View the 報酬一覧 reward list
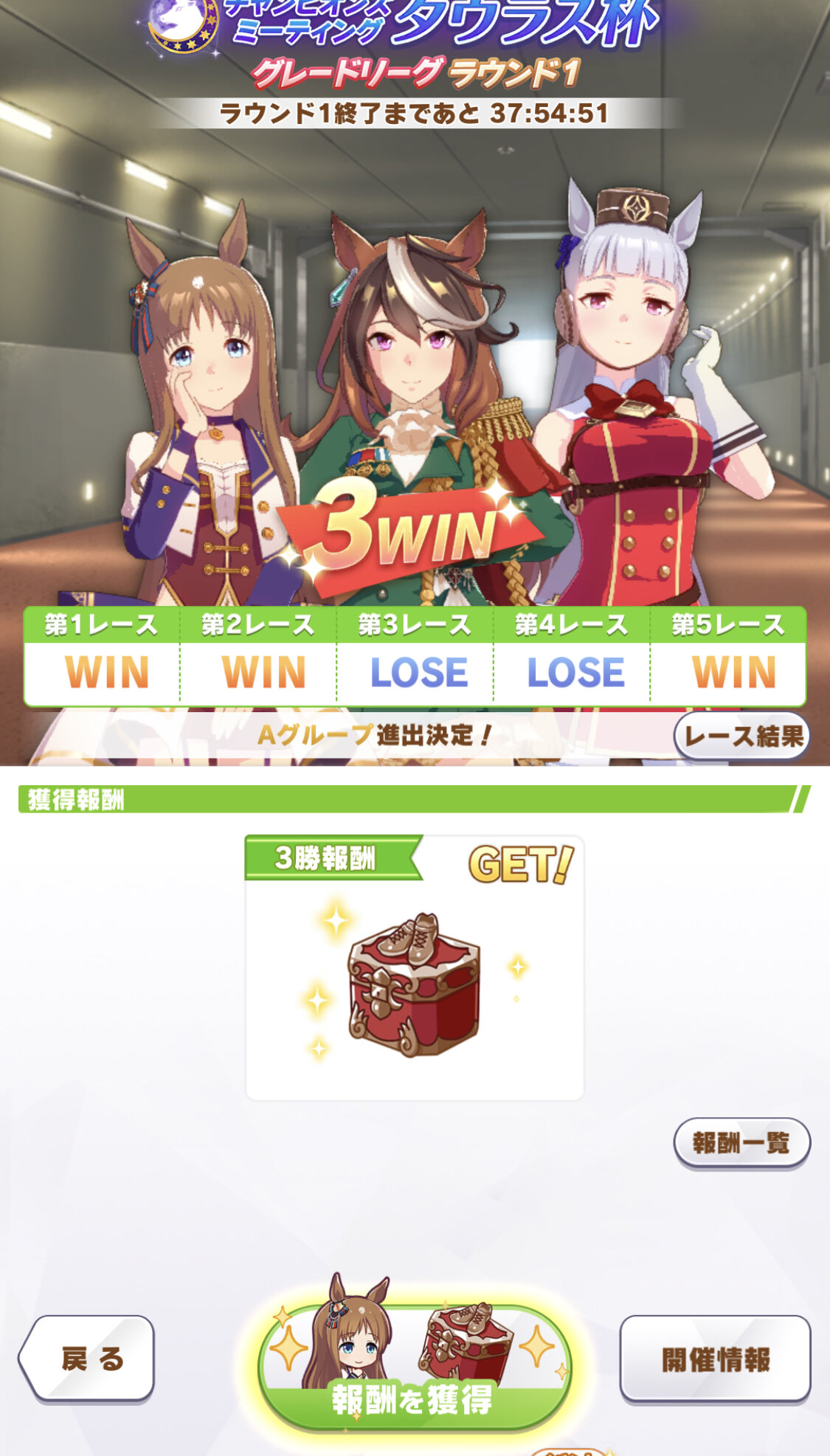The width and height of the screenshot is (830, 1456). [x=741, y=1143]
